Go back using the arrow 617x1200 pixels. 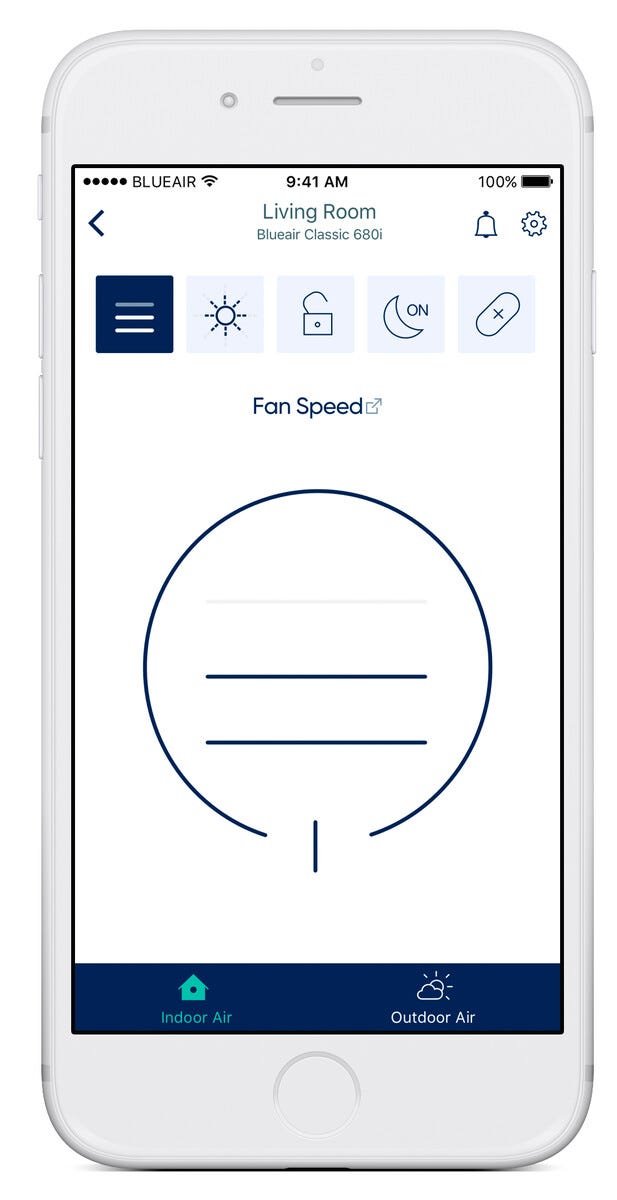(97, 223)
